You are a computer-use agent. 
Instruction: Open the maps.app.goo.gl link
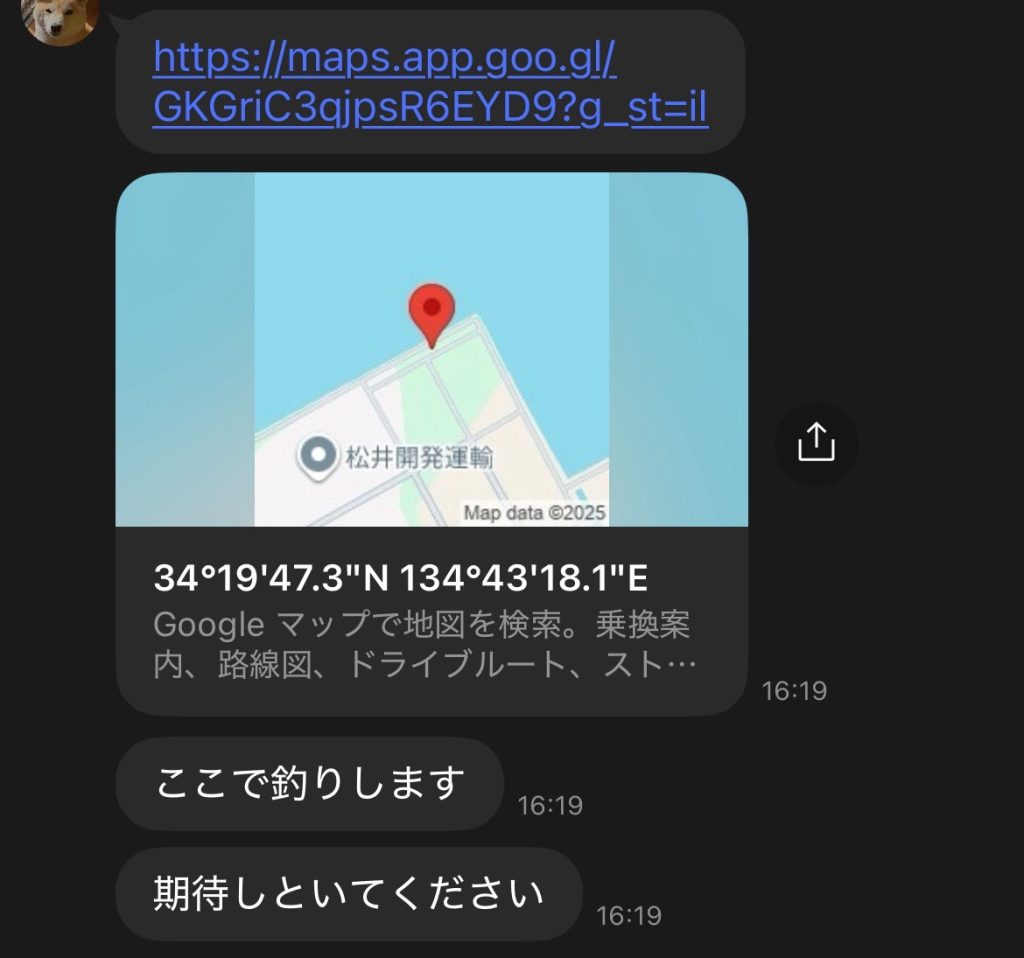(x=430, y=84)
